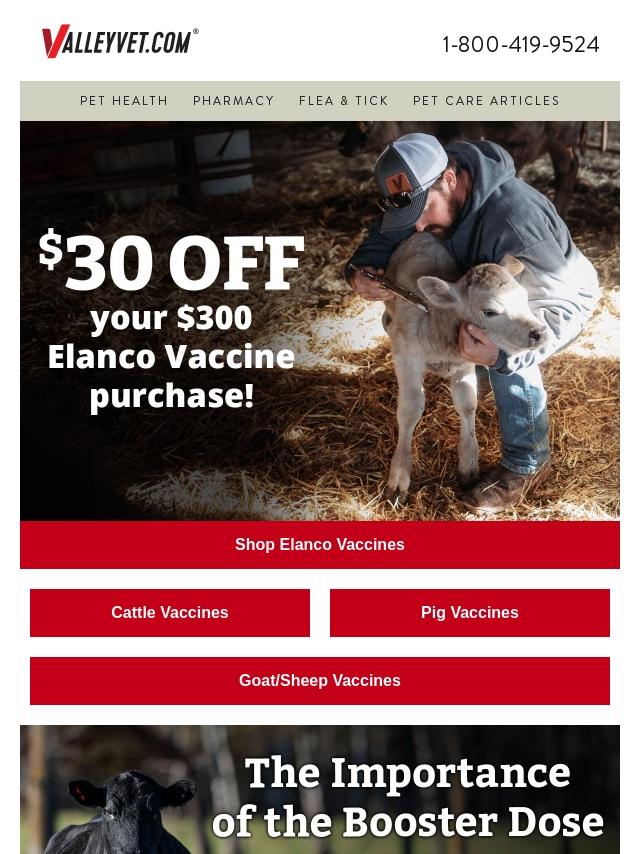Call the 1-800-419-9524 phone number
Viewport: 640px width, 854px height.
click(520, 45)
